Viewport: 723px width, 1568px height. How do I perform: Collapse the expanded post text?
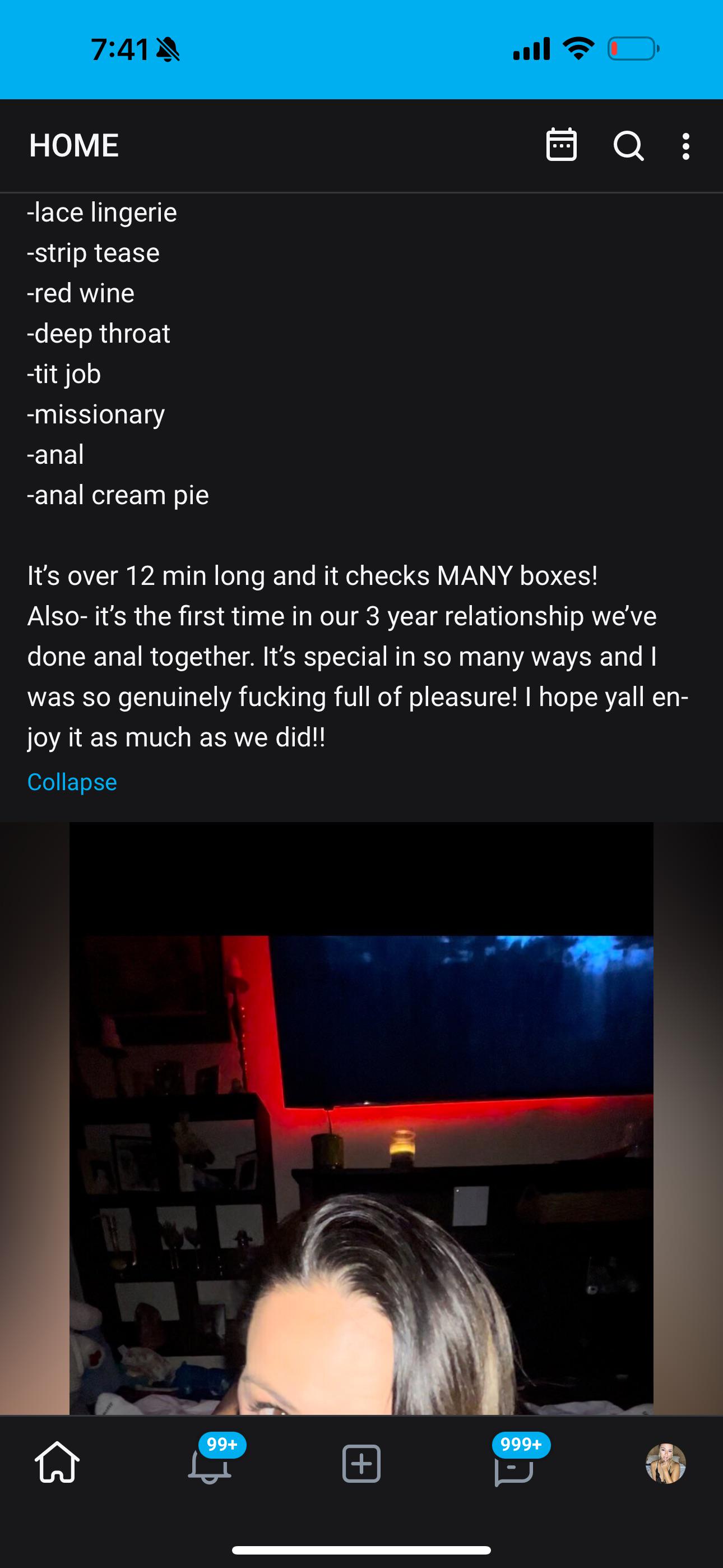coord(72,782)
